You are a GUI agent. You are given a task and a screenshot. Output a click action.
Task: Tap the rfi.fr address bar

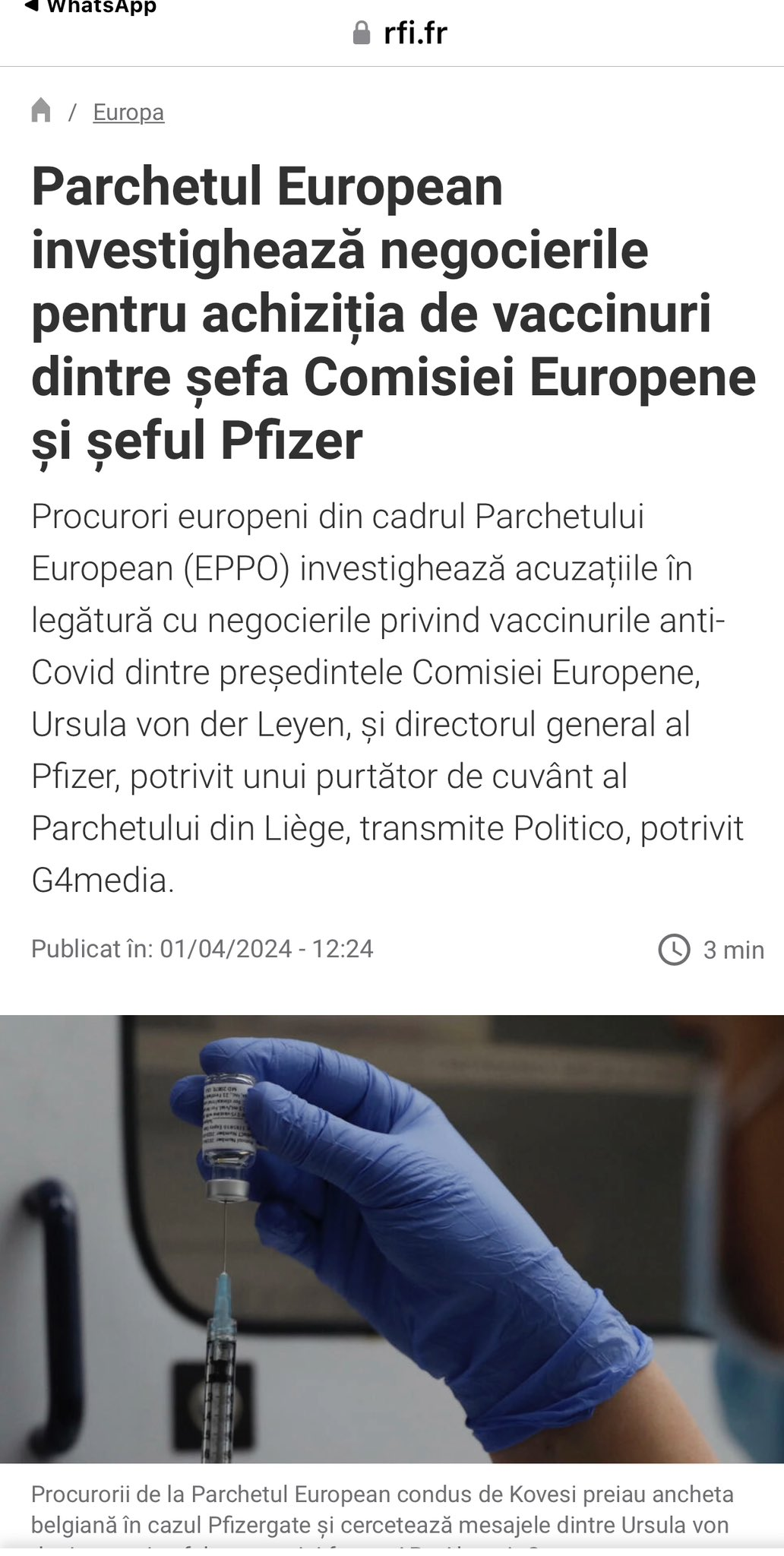click(401, 33)
